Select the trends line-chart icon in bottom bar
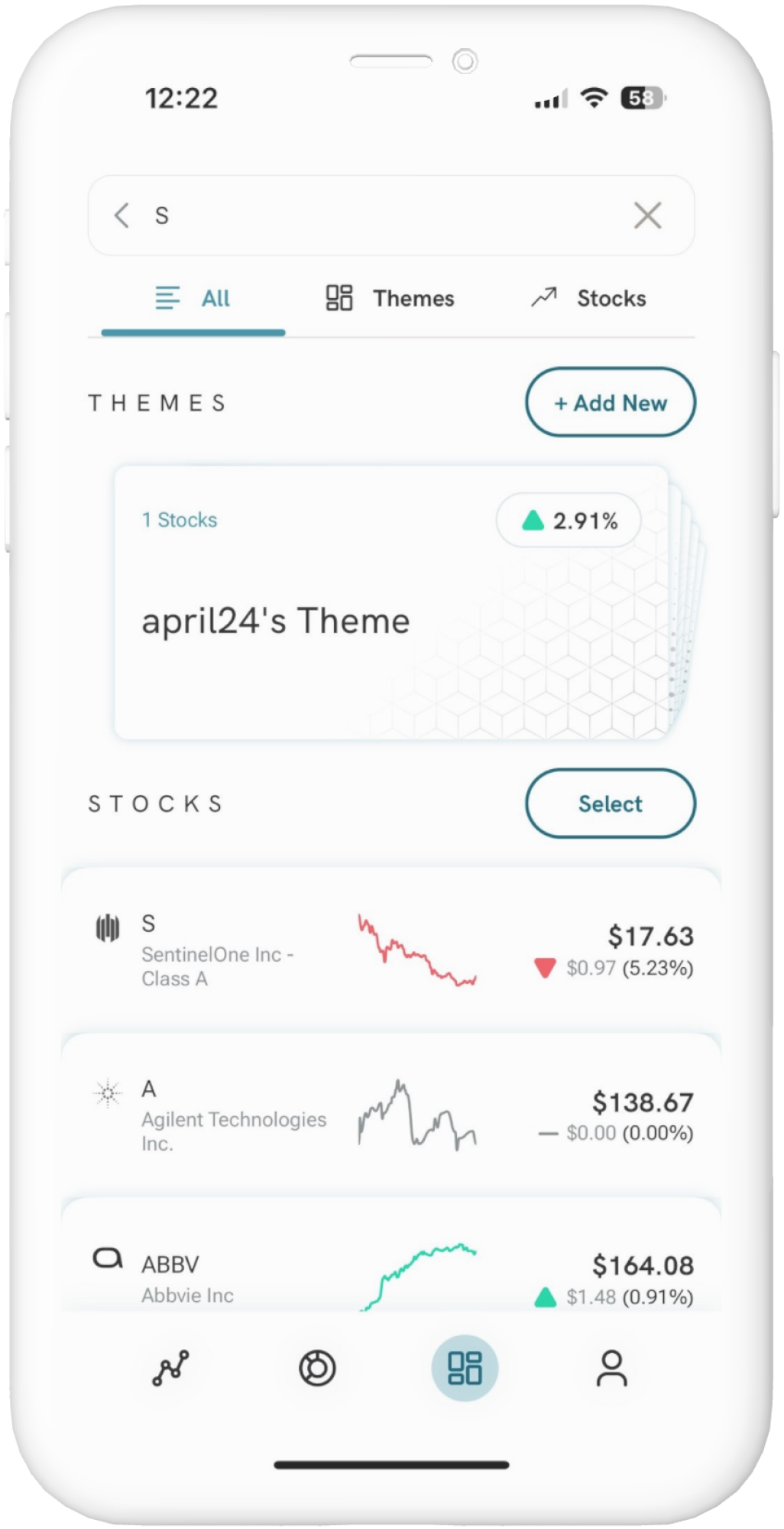 [x=170, y=1369]
